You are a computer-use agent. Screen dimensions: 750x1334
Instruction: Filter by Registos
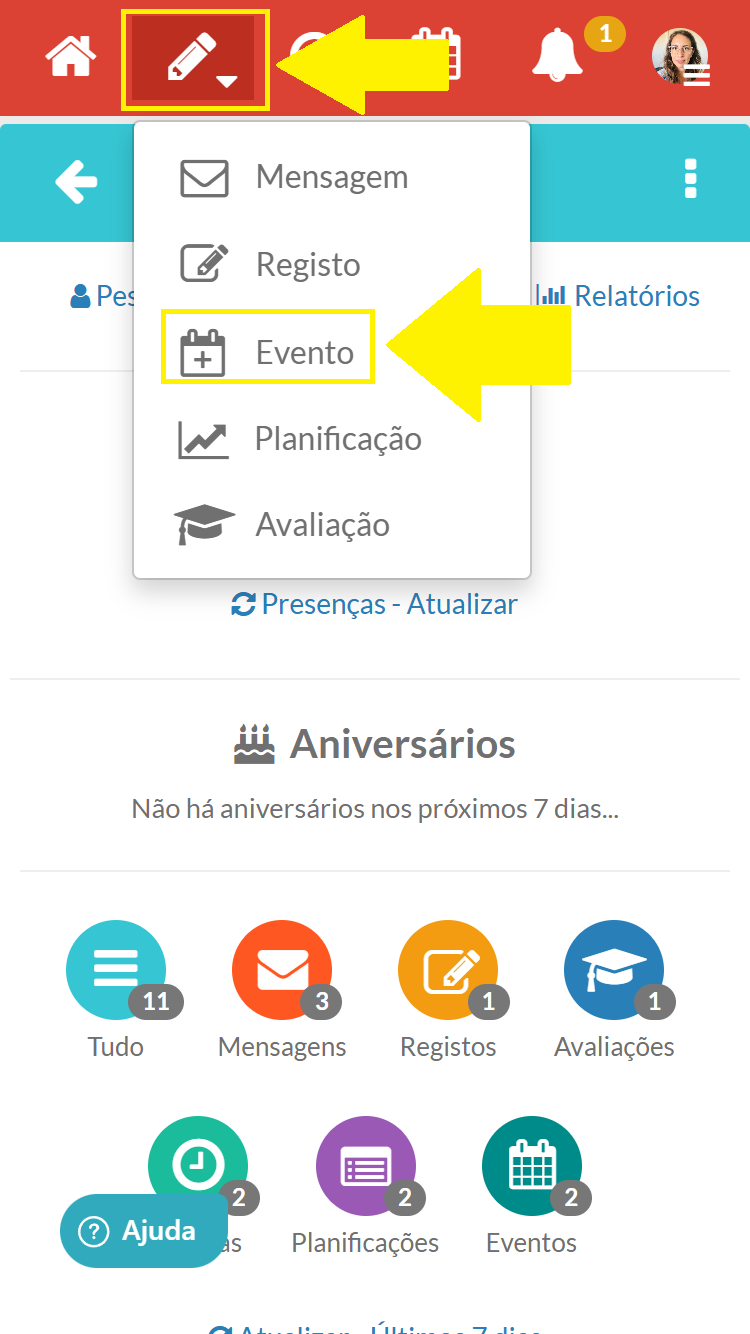coord(448,971)
